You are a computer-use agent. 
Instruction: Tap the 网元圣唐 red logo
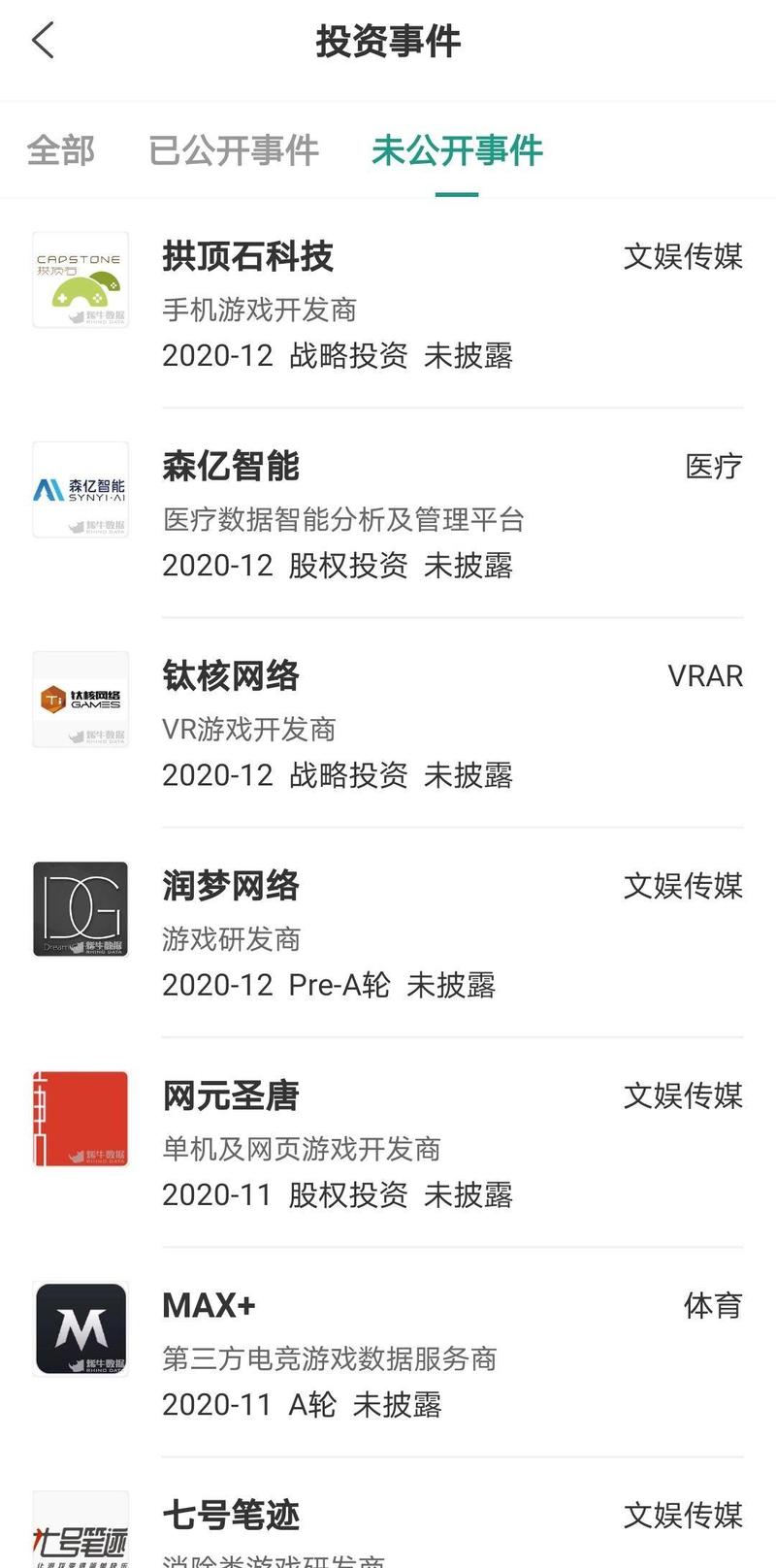[x=81, y=1119]
